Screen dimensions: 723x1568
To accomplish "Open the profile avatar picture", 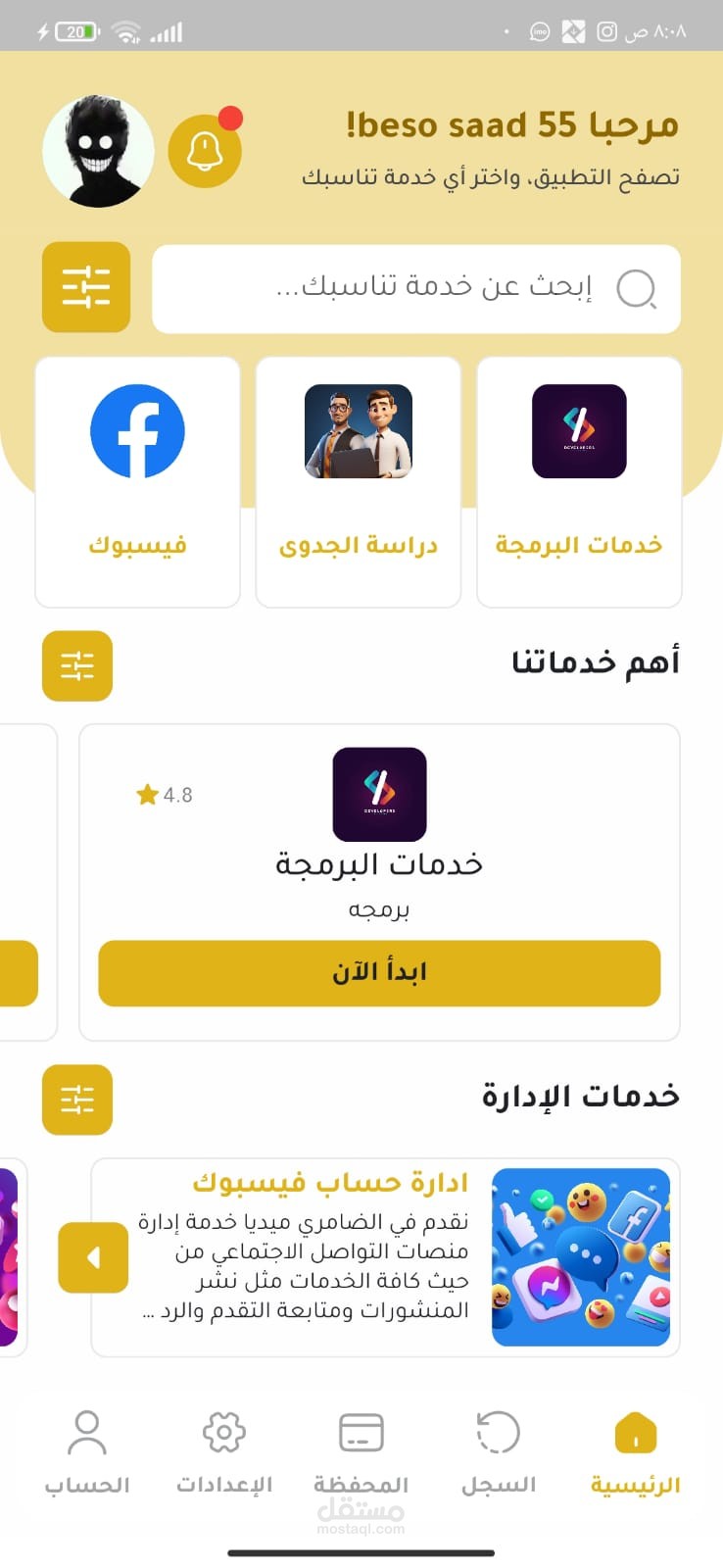I will pyautogui.click(x=98, y=151).
